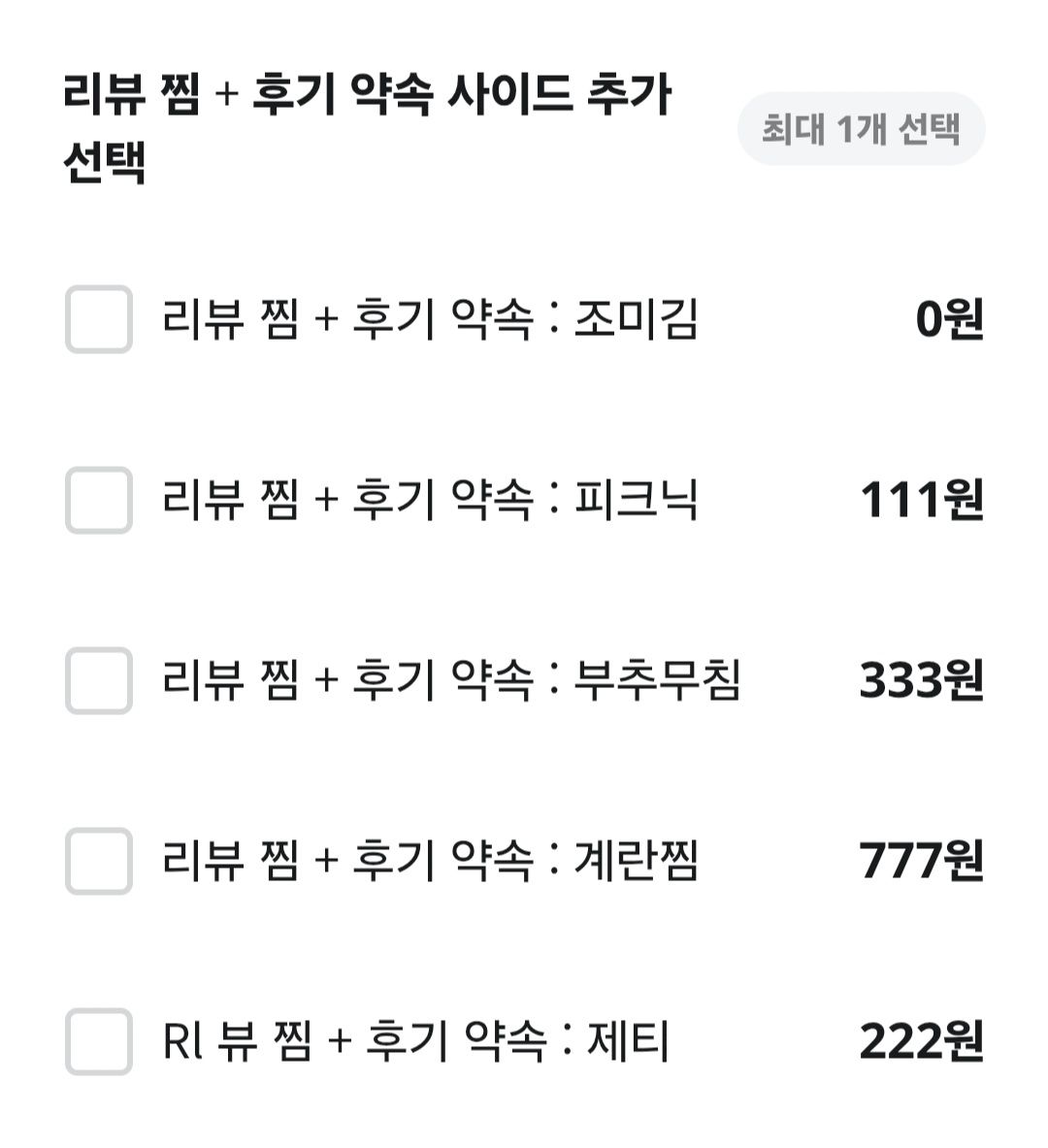Select the 제티 option for 222원
The image size is (1048, 1148).
tap(99, 1041)
